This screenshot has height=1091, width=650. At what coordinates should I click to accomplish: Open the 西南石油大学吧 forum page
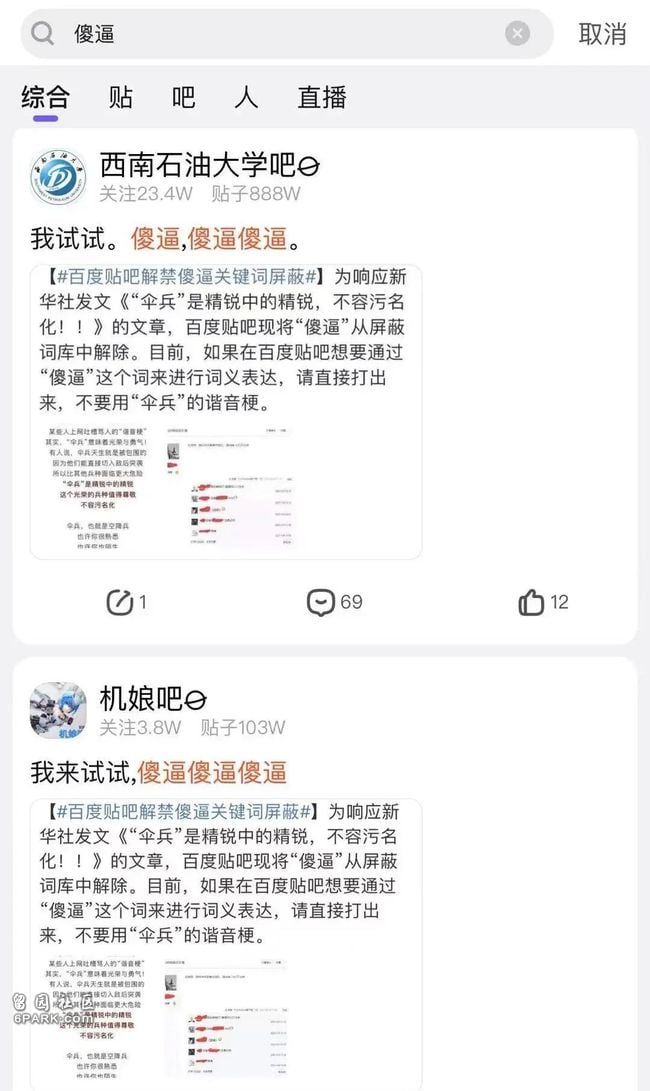[x=208, y=165]
